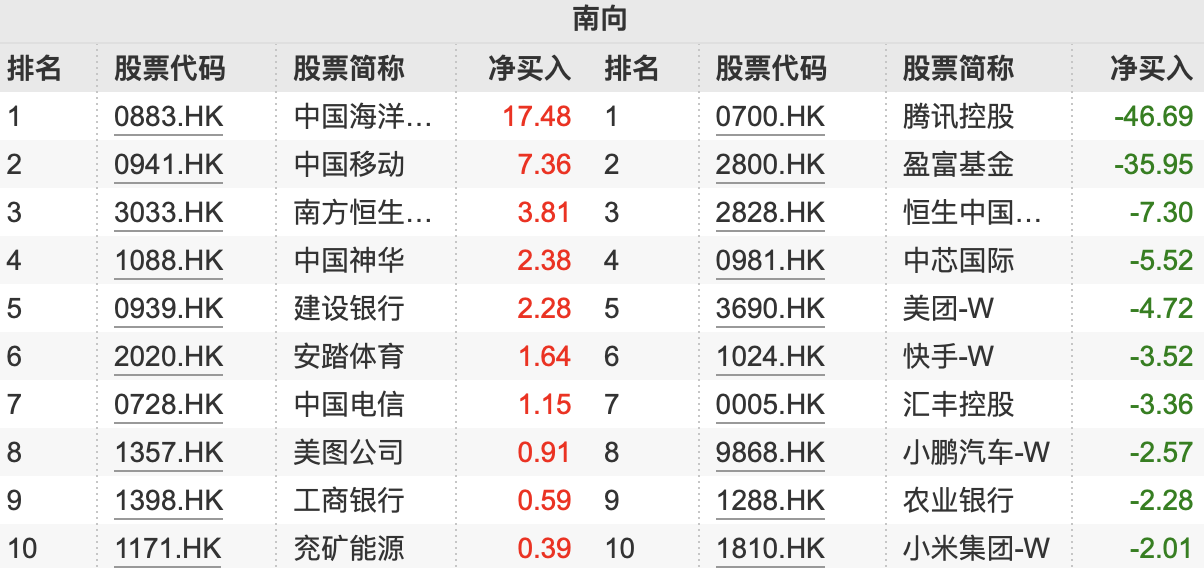Open stock code 0005.HK link
The width and height of the screenshot is (1204, 568).
(x=770, y=405)
